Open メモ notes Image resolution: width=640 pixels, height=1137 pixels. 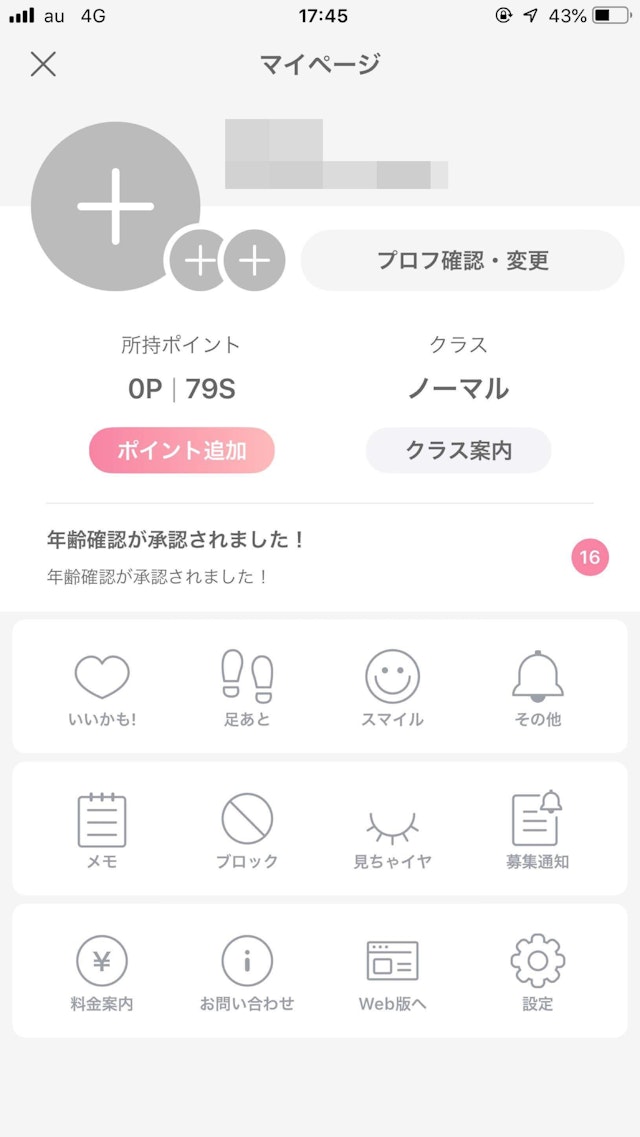pos(102,830)
